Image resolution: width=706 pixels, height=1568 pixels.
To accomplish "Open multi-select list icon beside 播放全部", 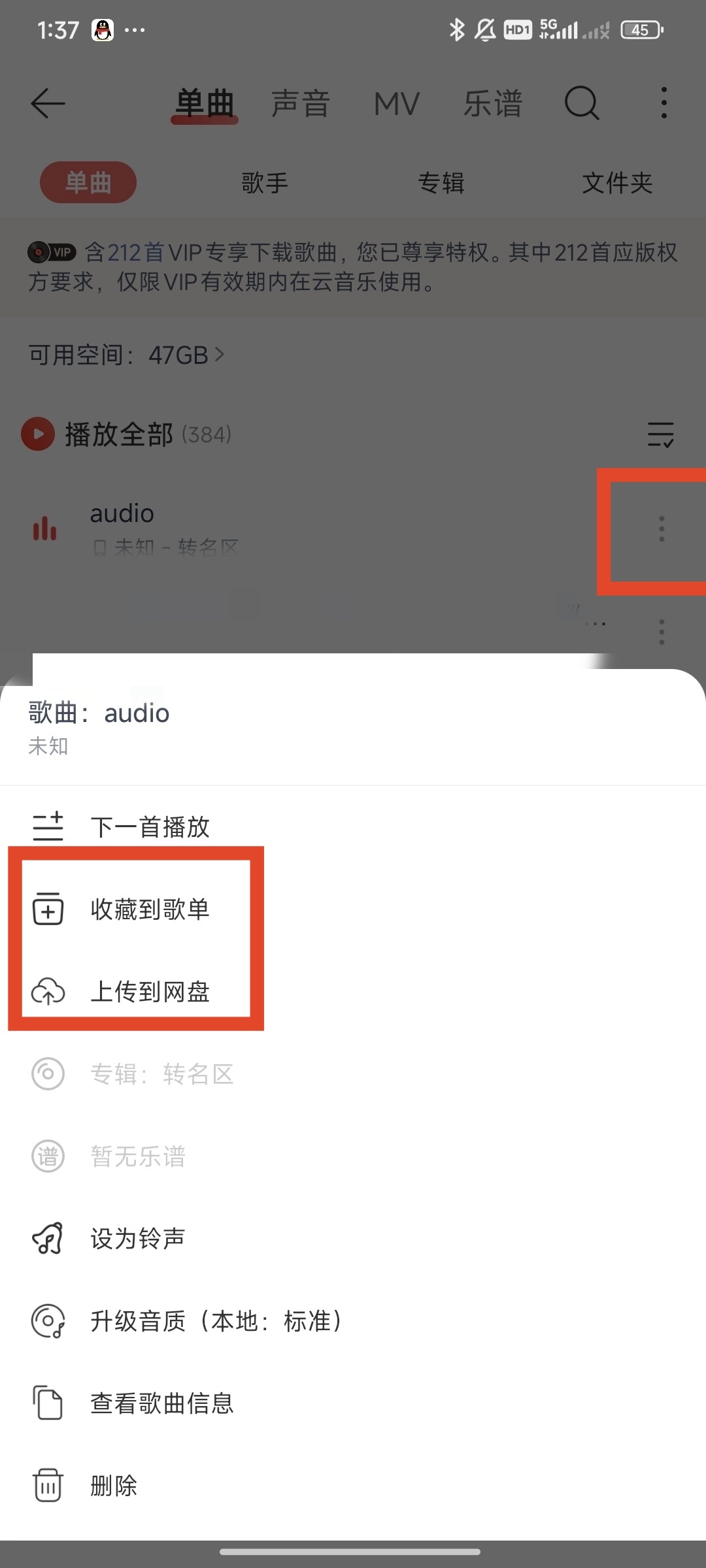I will (x=660, y=434).
